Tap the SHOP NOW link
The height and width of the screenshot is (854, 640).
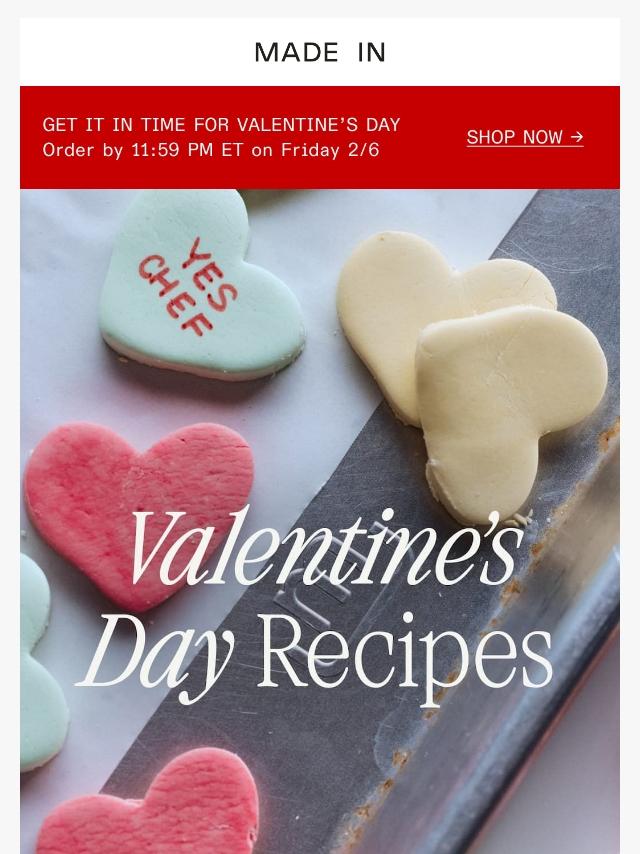click(524, 137)
